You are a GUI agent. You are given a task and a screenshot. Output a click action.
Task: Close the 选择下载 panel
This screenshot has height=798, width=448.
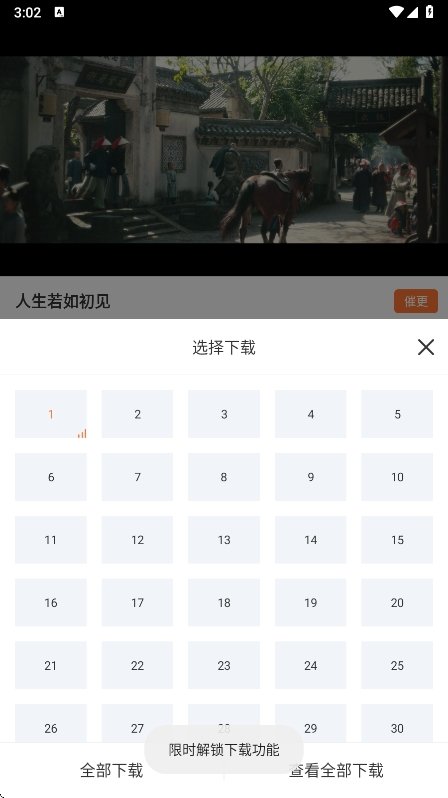[426, 347]
